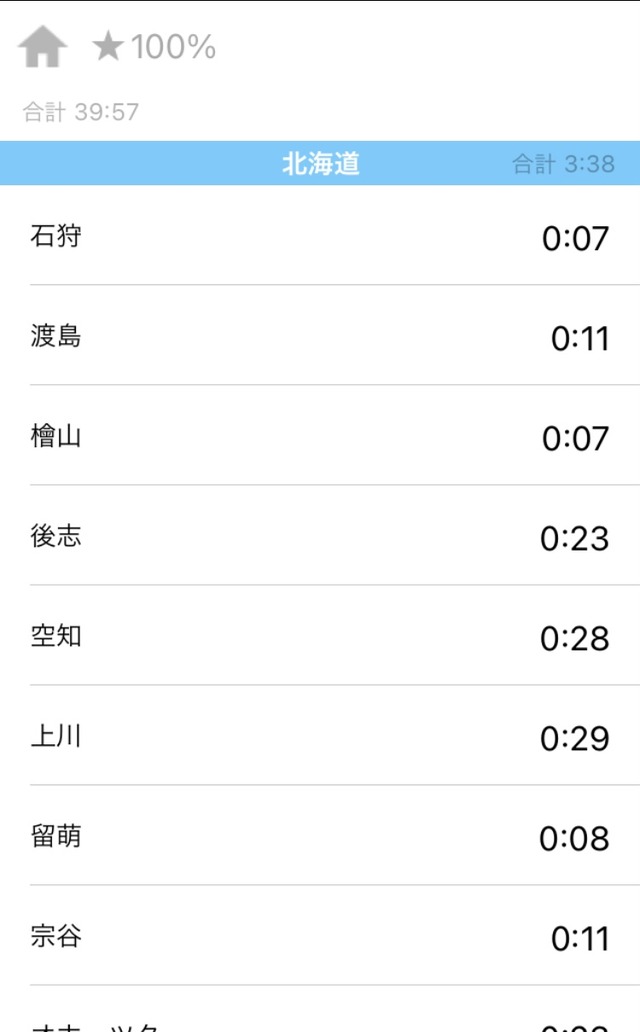Tap the star 100% indicator

[x=154, y=47]
